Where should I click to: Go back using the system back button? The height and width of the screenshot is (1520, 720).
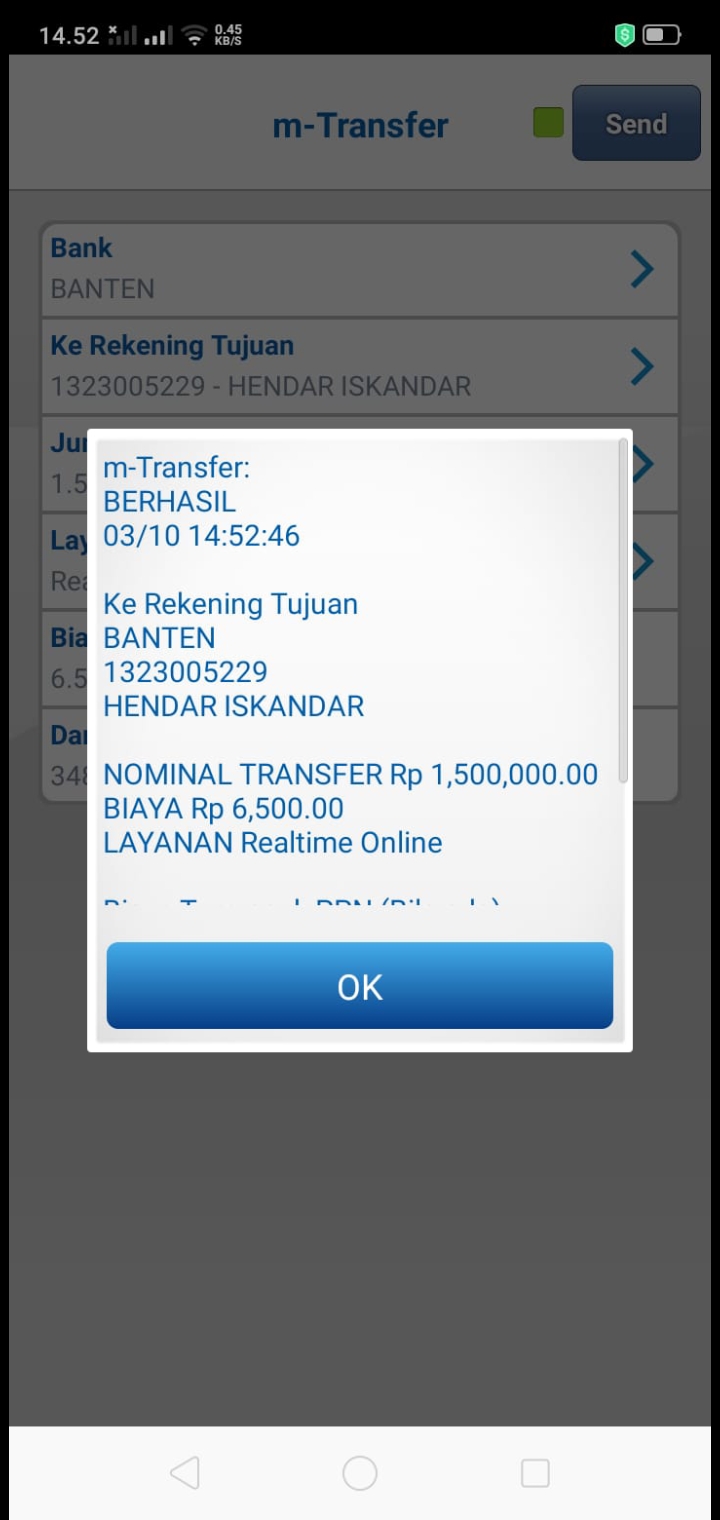(x=185, y=1473)
